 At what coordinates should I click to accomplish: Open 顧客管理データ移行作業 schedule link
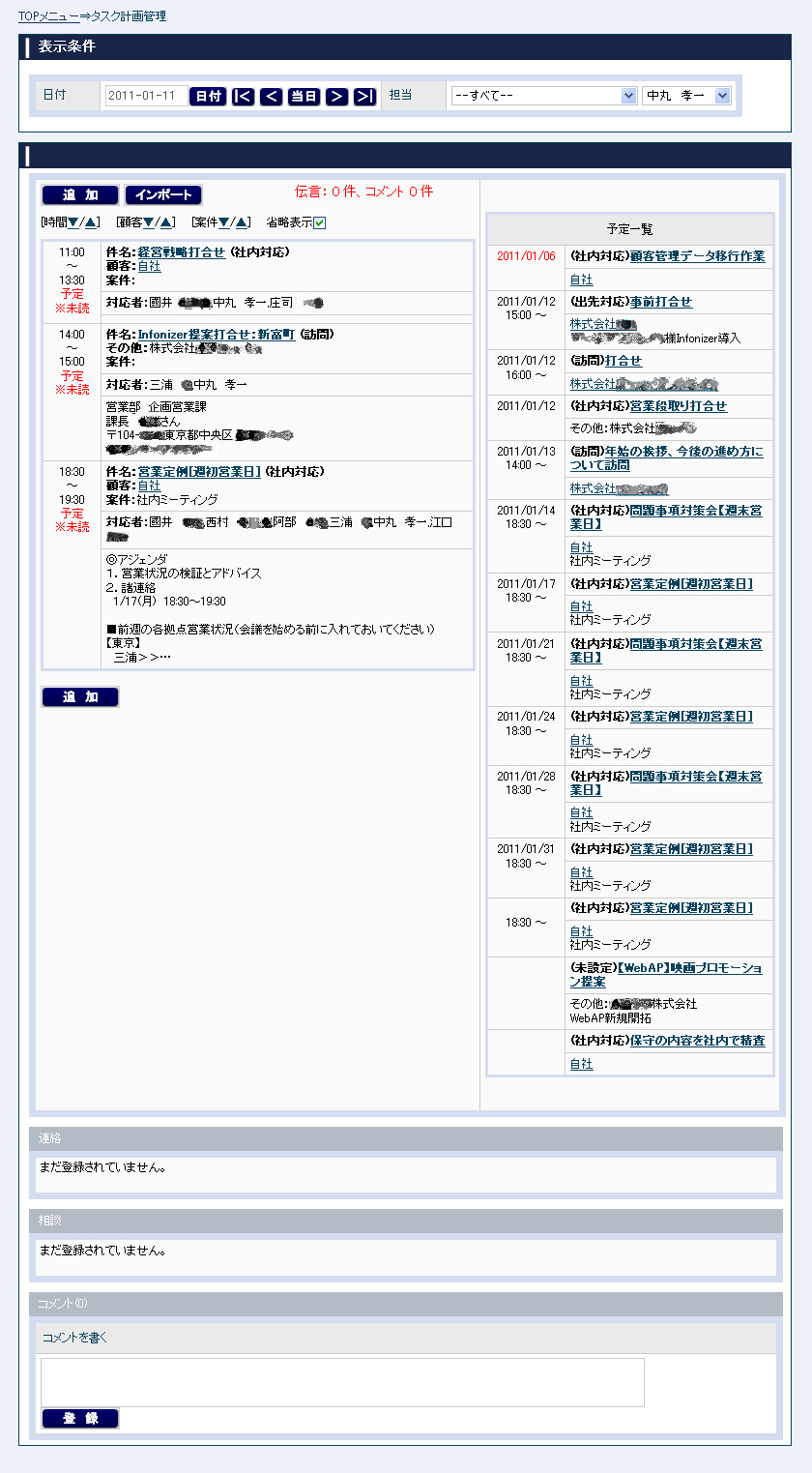point(697,256)
